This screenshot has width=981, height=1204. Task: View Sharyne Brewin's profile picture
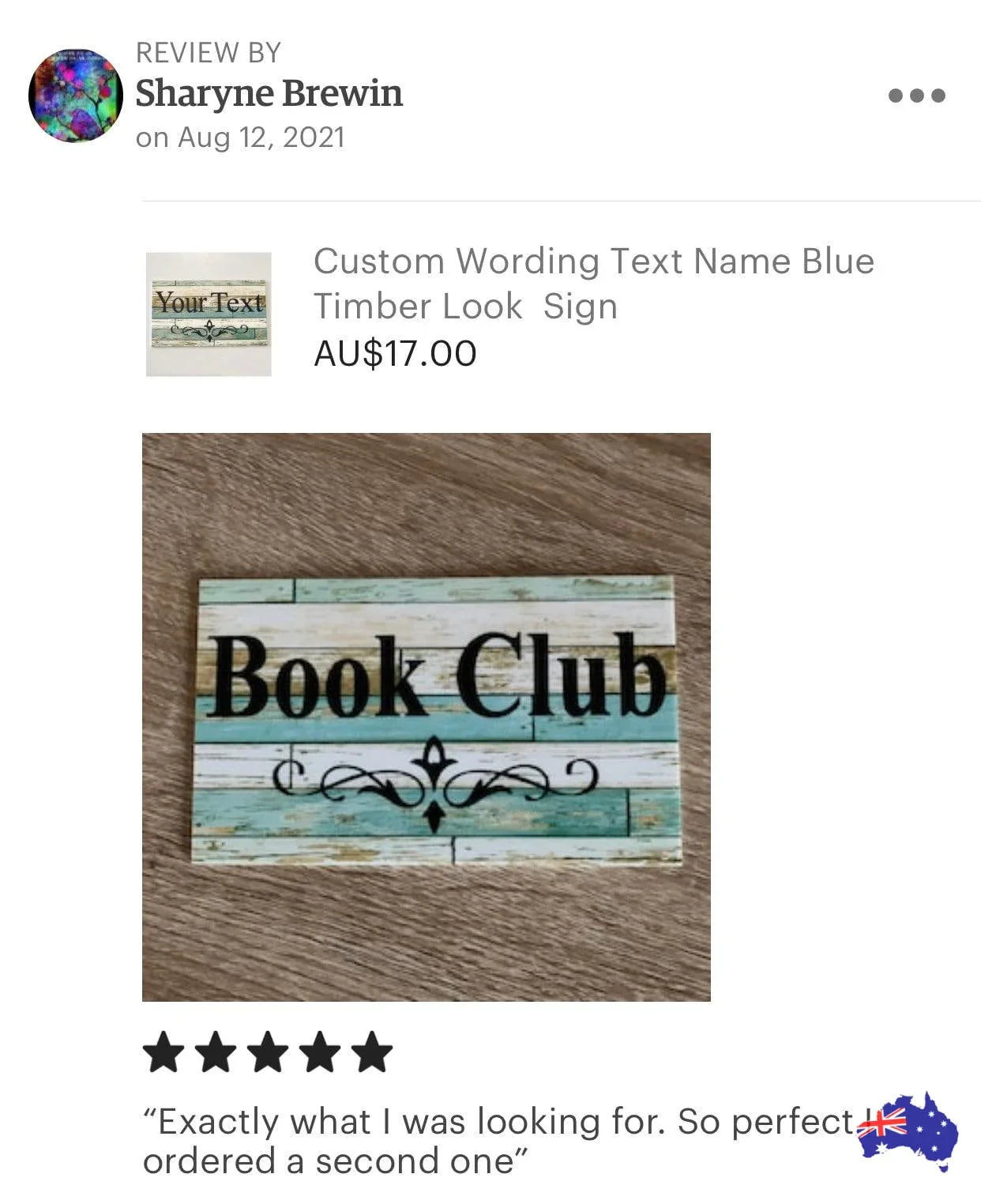76,95
